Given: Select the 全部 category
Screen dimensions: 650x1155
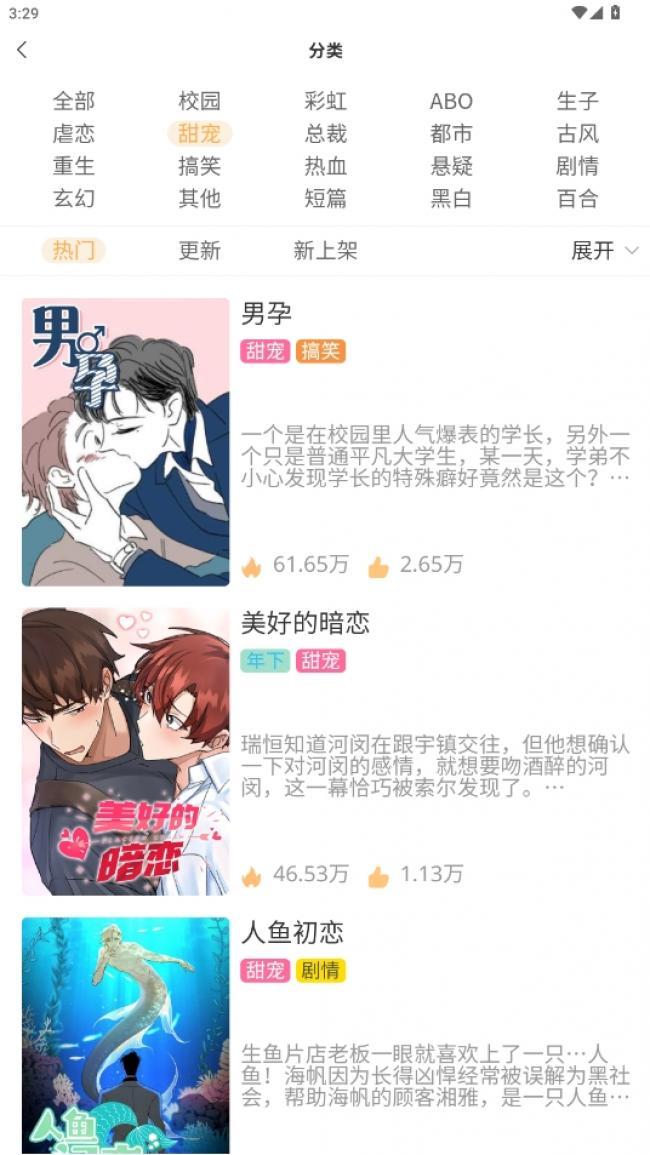Looking at the screenshot, I should click(73, 101).
